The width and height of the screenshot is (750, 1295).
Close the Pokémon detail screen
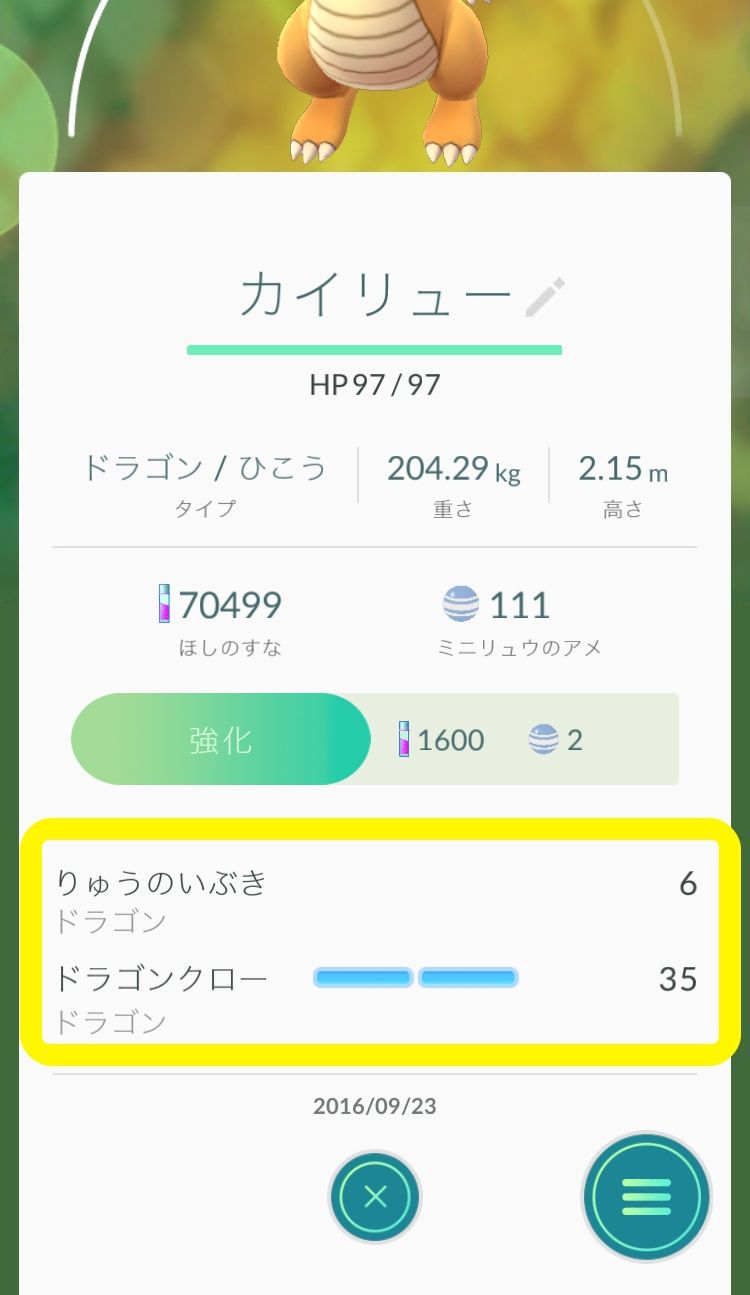click(x=375, y=1197)
